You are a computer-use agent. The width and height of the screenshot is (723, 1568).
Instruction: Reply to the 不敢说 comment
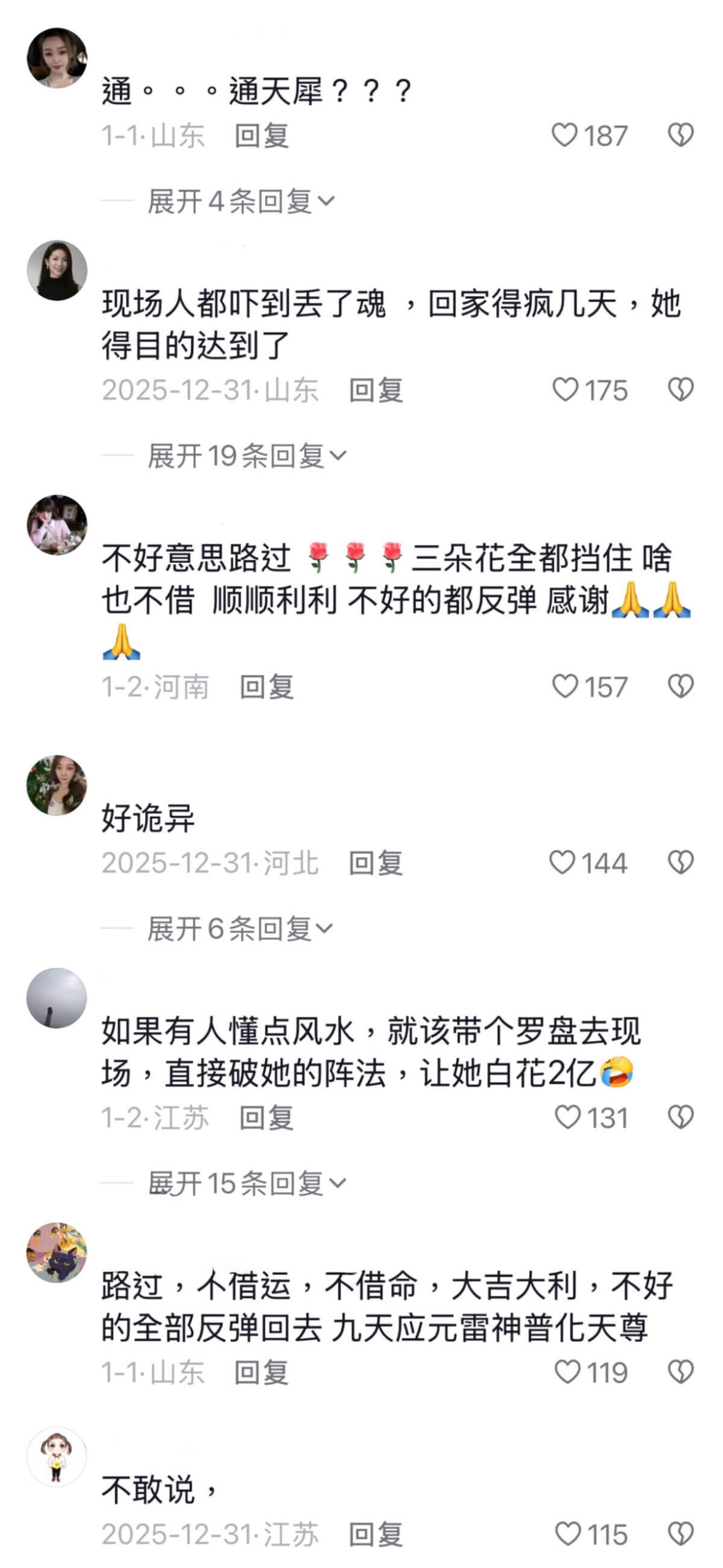tap(375, 1534)
